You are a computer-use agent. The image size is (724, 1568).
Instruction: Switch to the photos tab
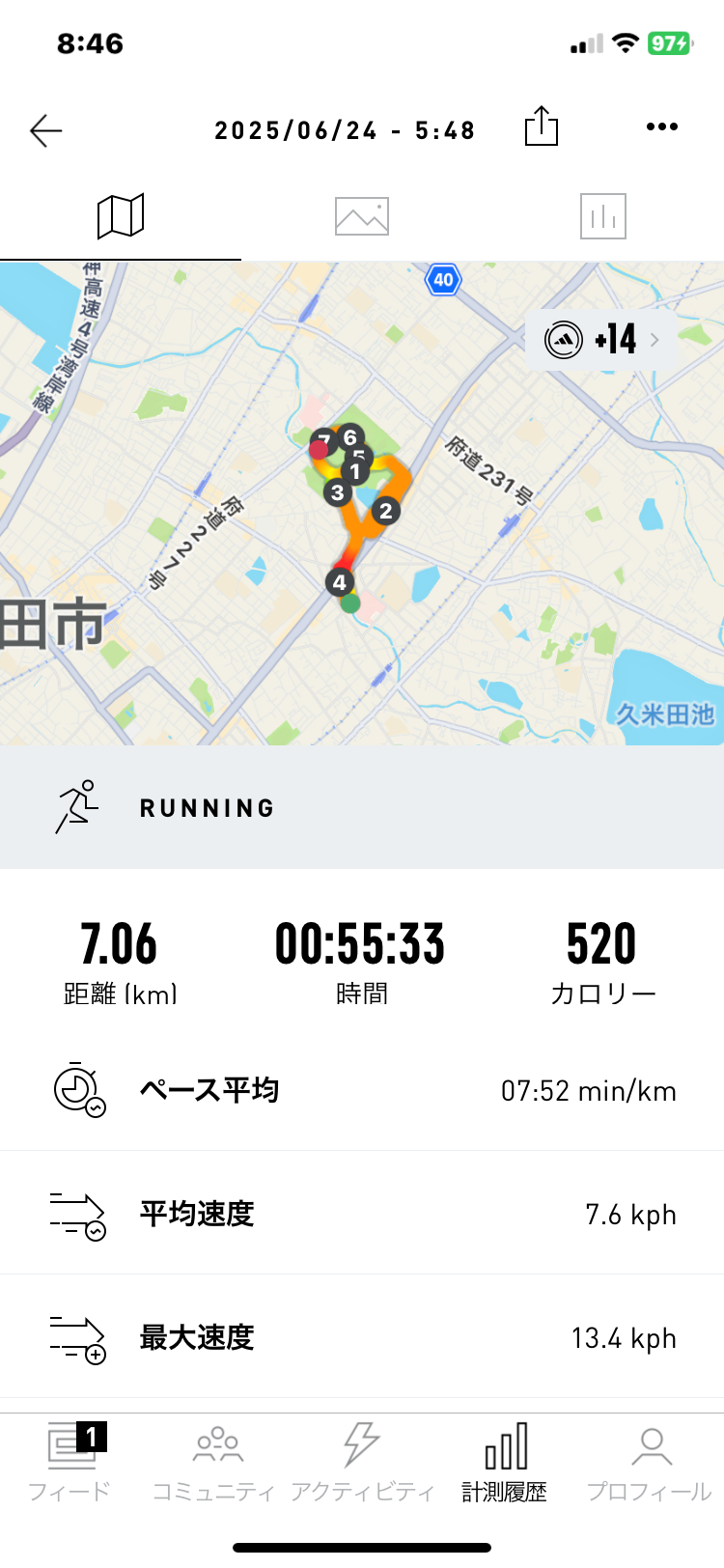[x=362, y=215]
